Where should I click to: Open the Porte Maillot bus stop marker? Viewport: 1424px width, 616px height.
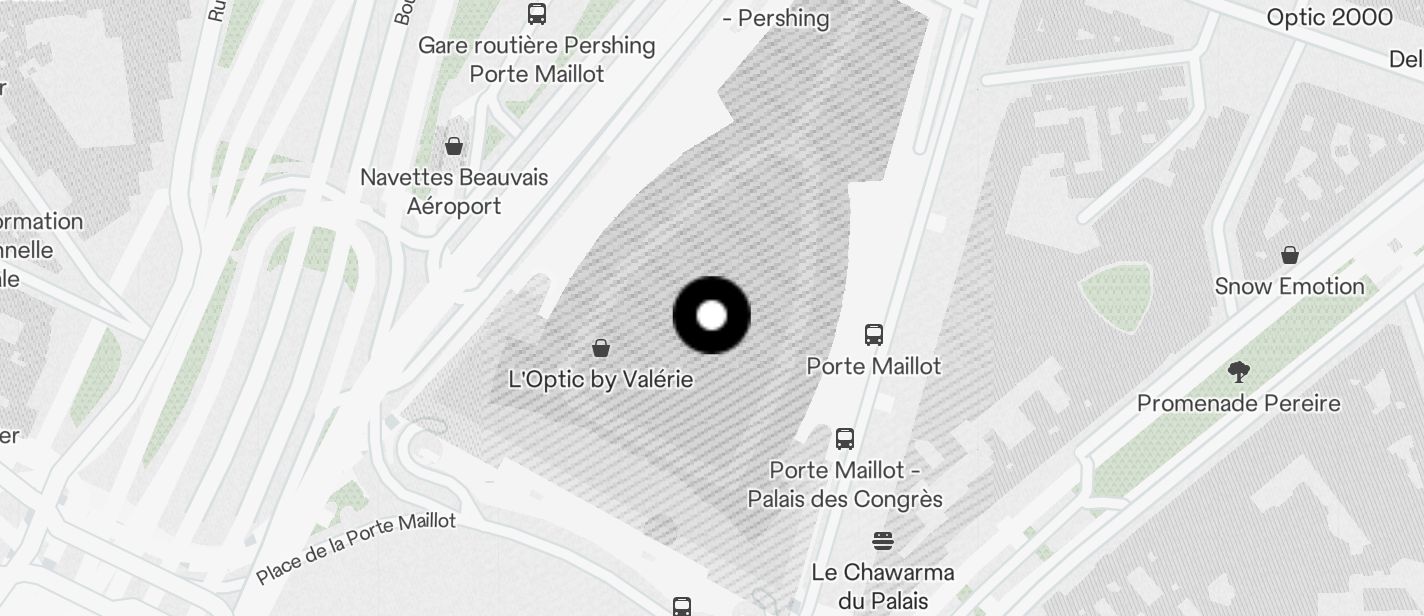point(874,335)
